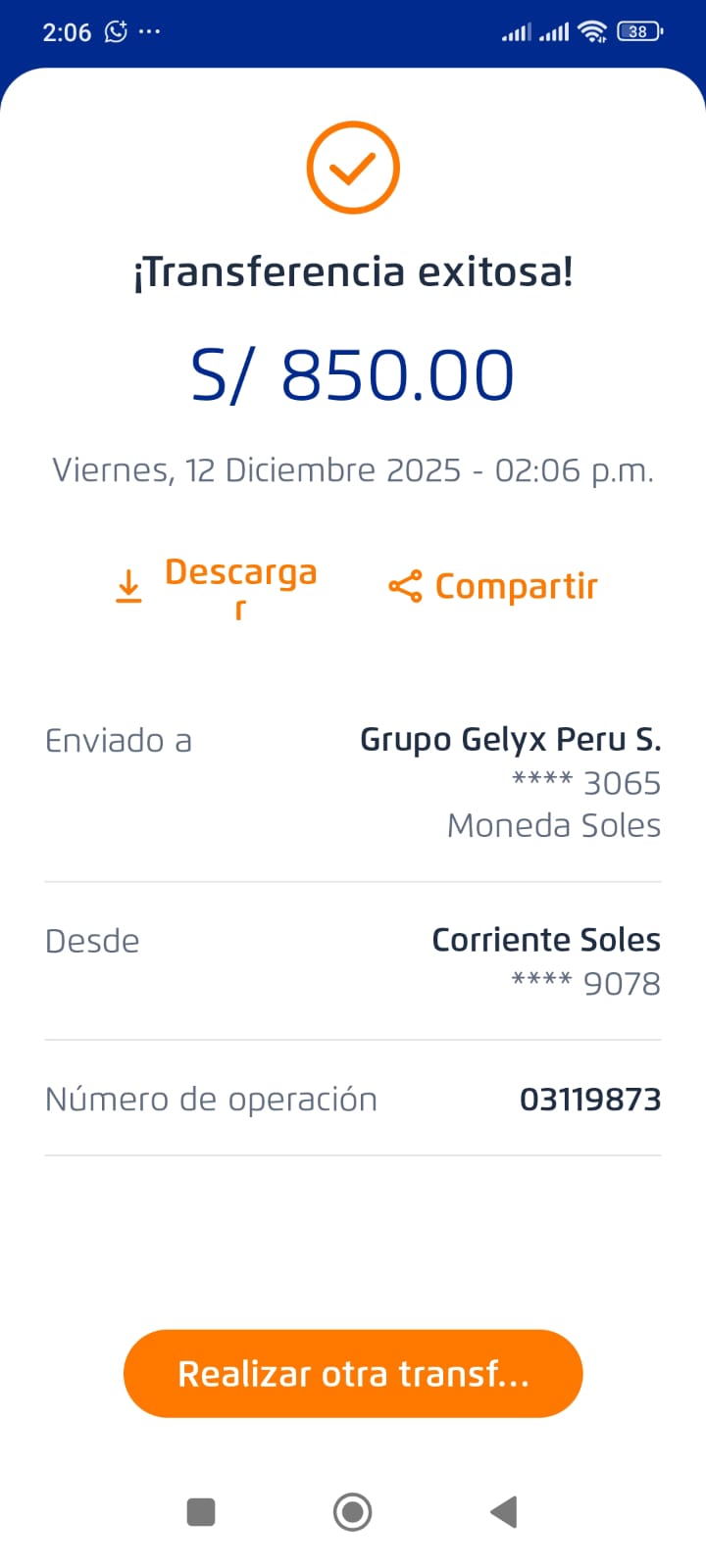Open recent apps with the square button
Screen dimensions: 706x1568
tap(201, 1511)
